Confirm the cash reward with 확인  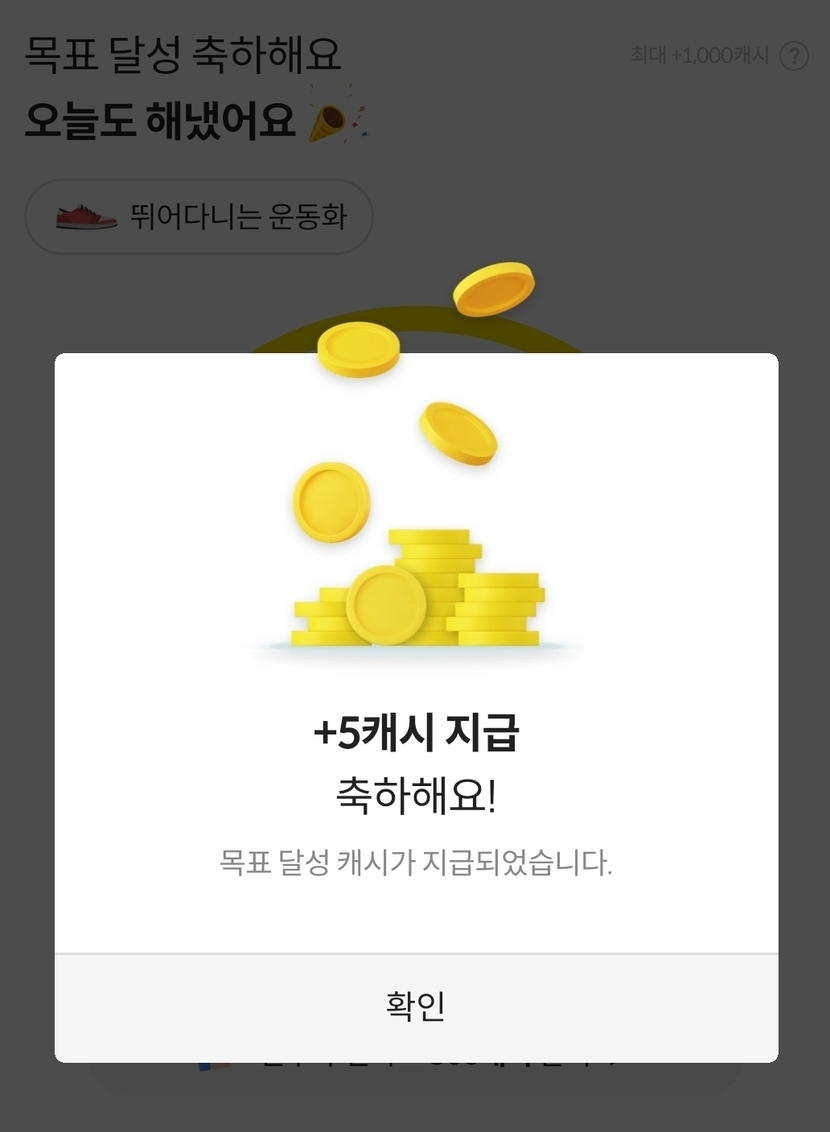click(x=415, y=1007)
